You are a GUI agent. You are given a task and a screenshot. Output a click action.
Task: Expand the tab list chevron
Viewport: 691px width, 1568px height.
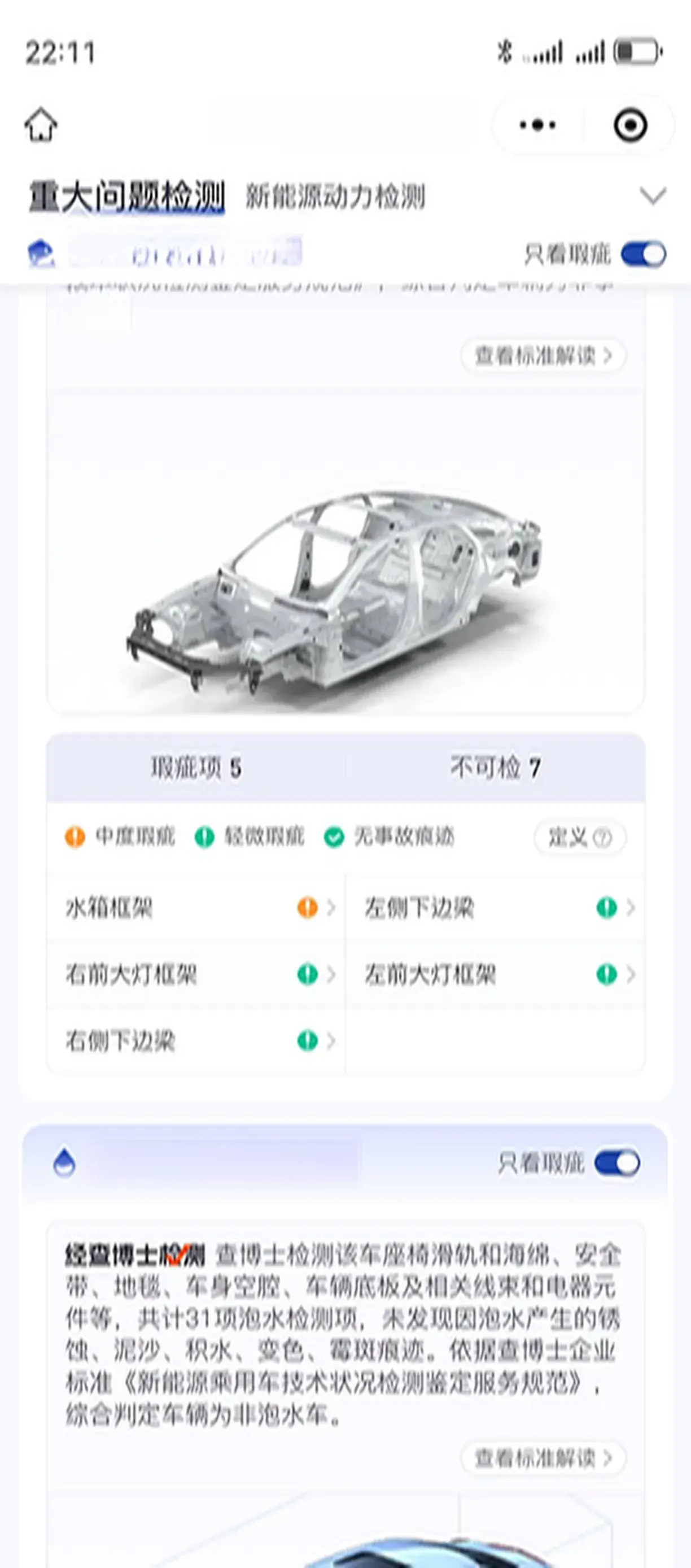(653, 196)
